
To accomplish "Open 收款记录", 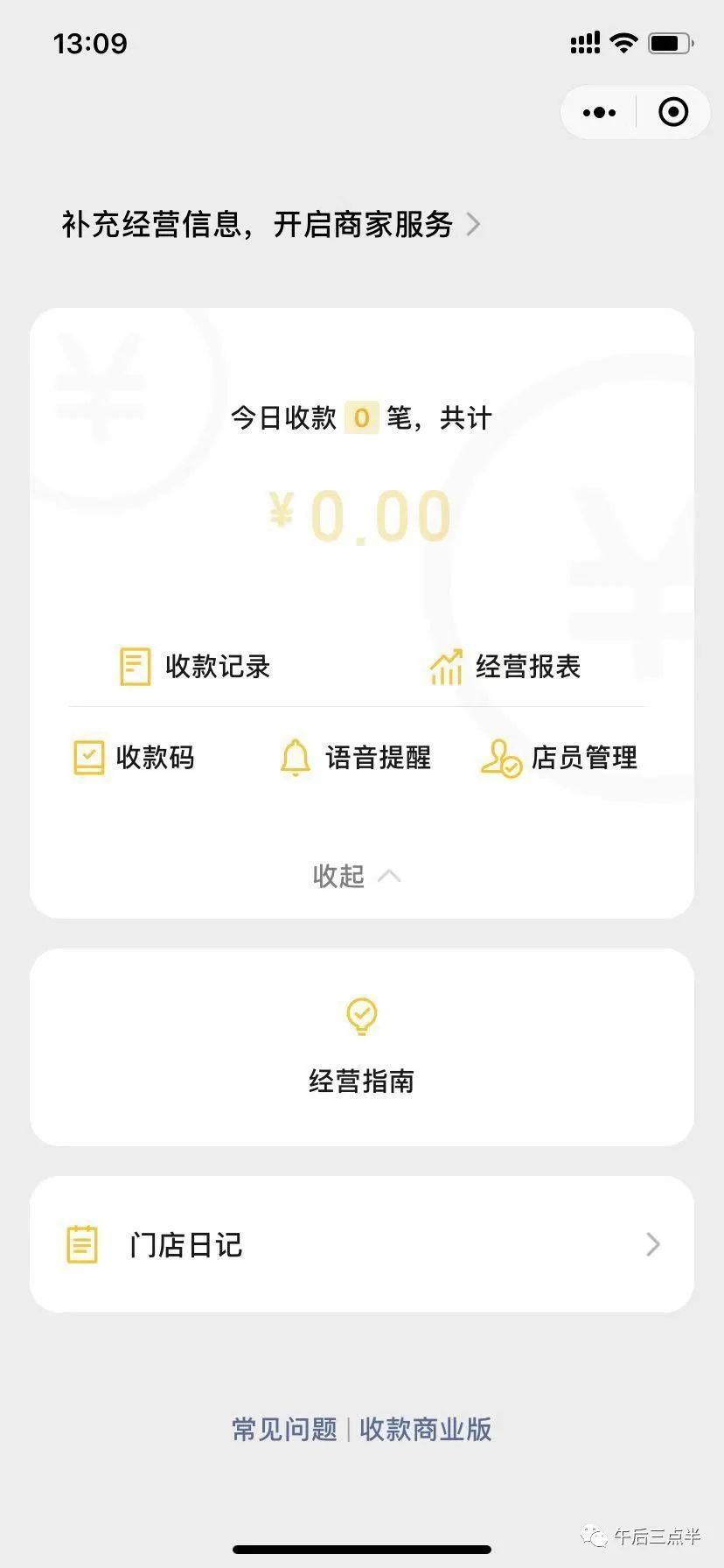I will click(194, 667).
